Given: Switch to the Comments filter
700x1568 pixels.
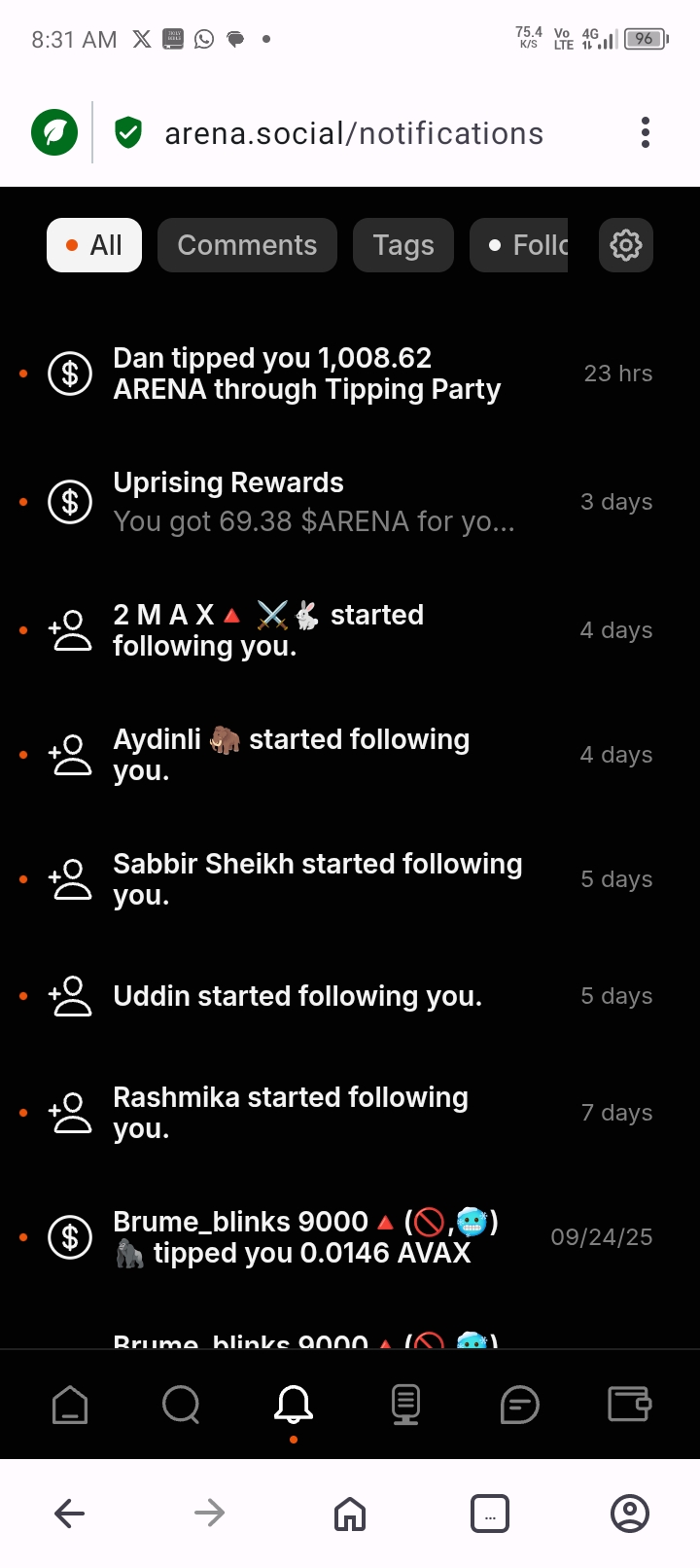Looking at the screenshot, I should click(x=247, y=245).
